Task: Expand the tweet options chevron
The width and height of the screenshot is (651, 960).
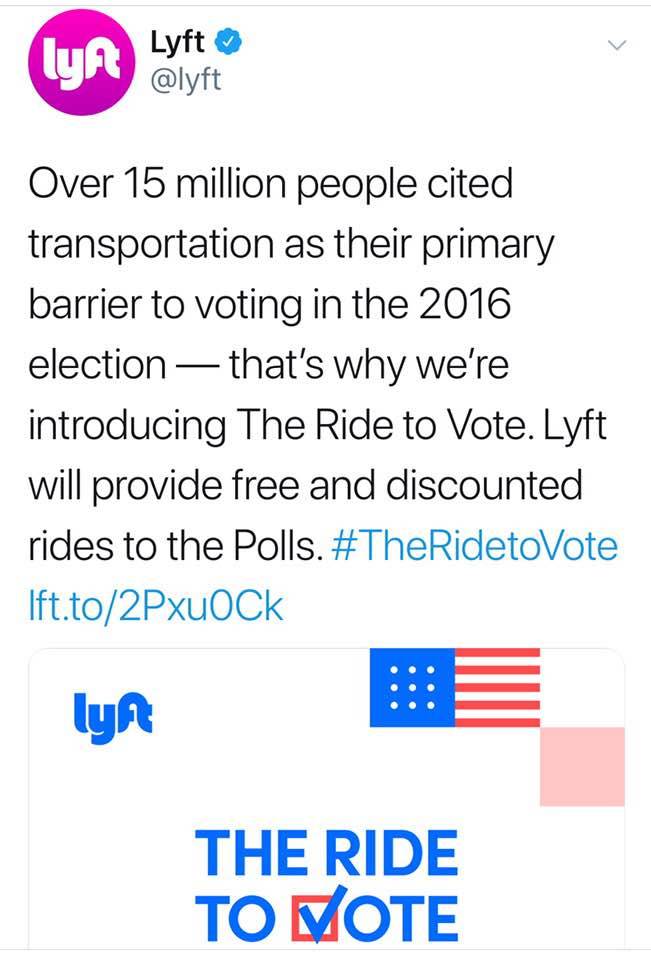Action: [617, 45]
